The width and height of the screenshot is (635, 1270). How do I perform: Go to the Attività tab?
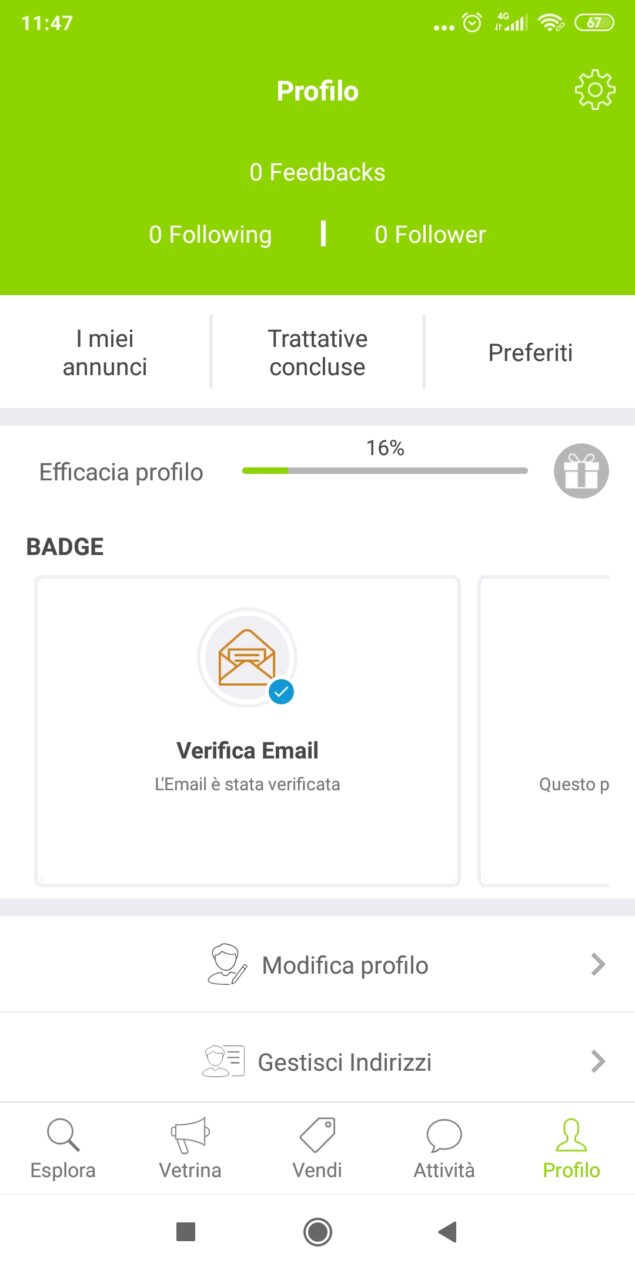[x=444, y=1149]
